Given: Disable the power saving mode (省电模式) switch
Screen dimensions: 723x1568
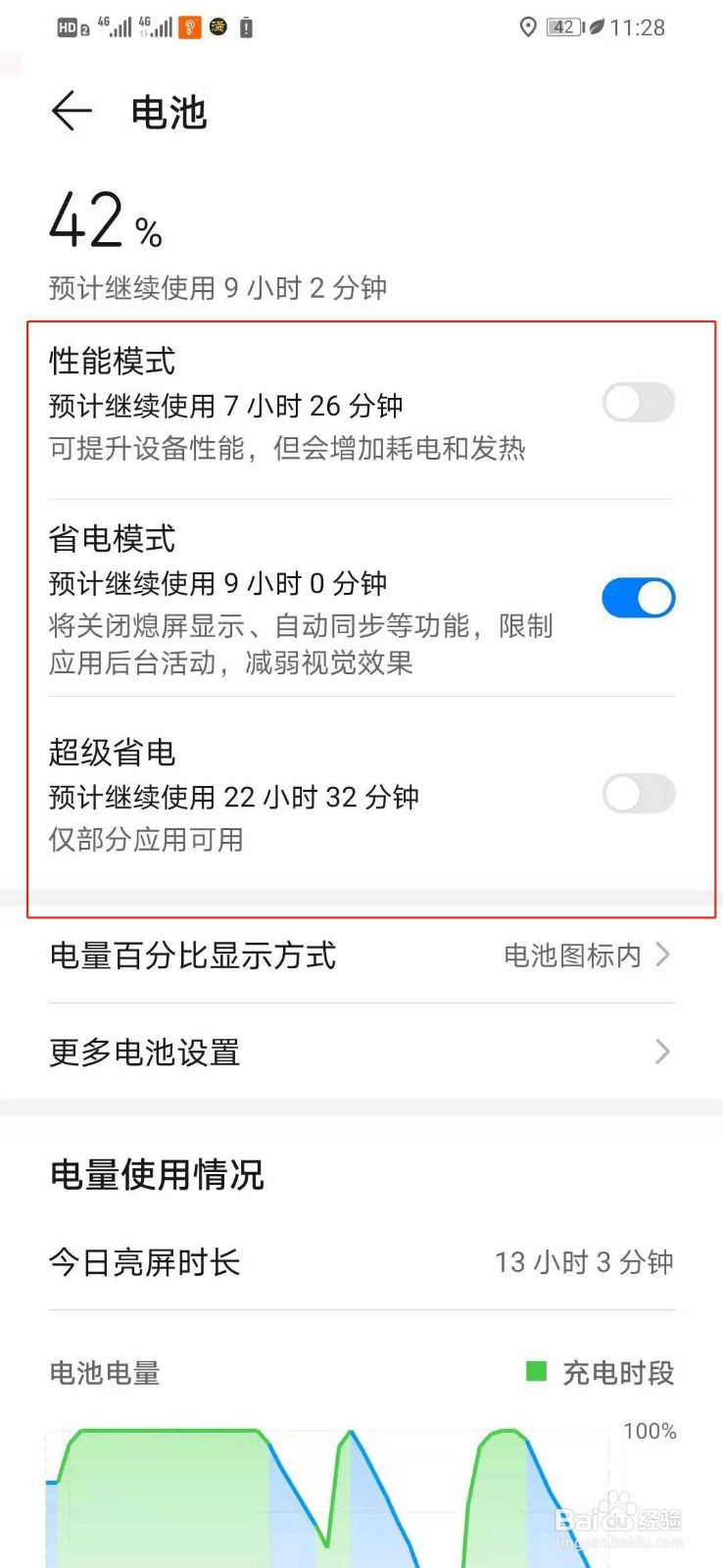Looking at the screenshot, I should [x=638, y=597].
